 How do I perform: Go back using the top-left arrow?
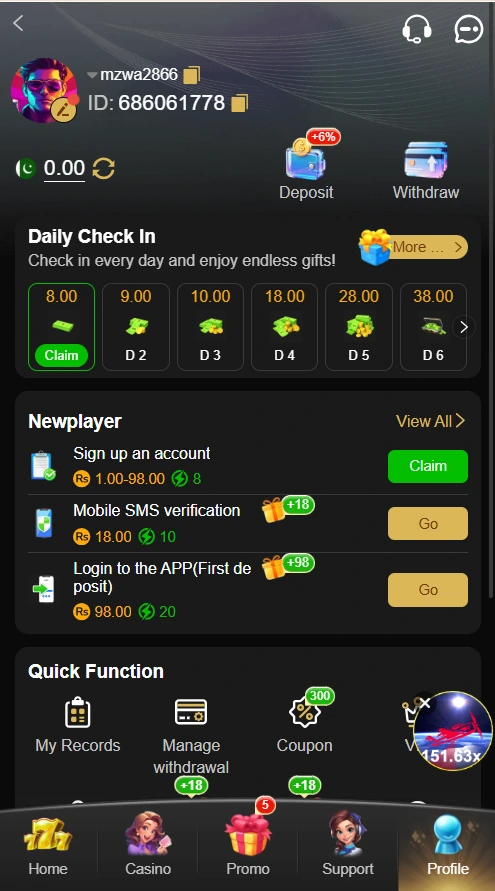(x=18, y=23)
